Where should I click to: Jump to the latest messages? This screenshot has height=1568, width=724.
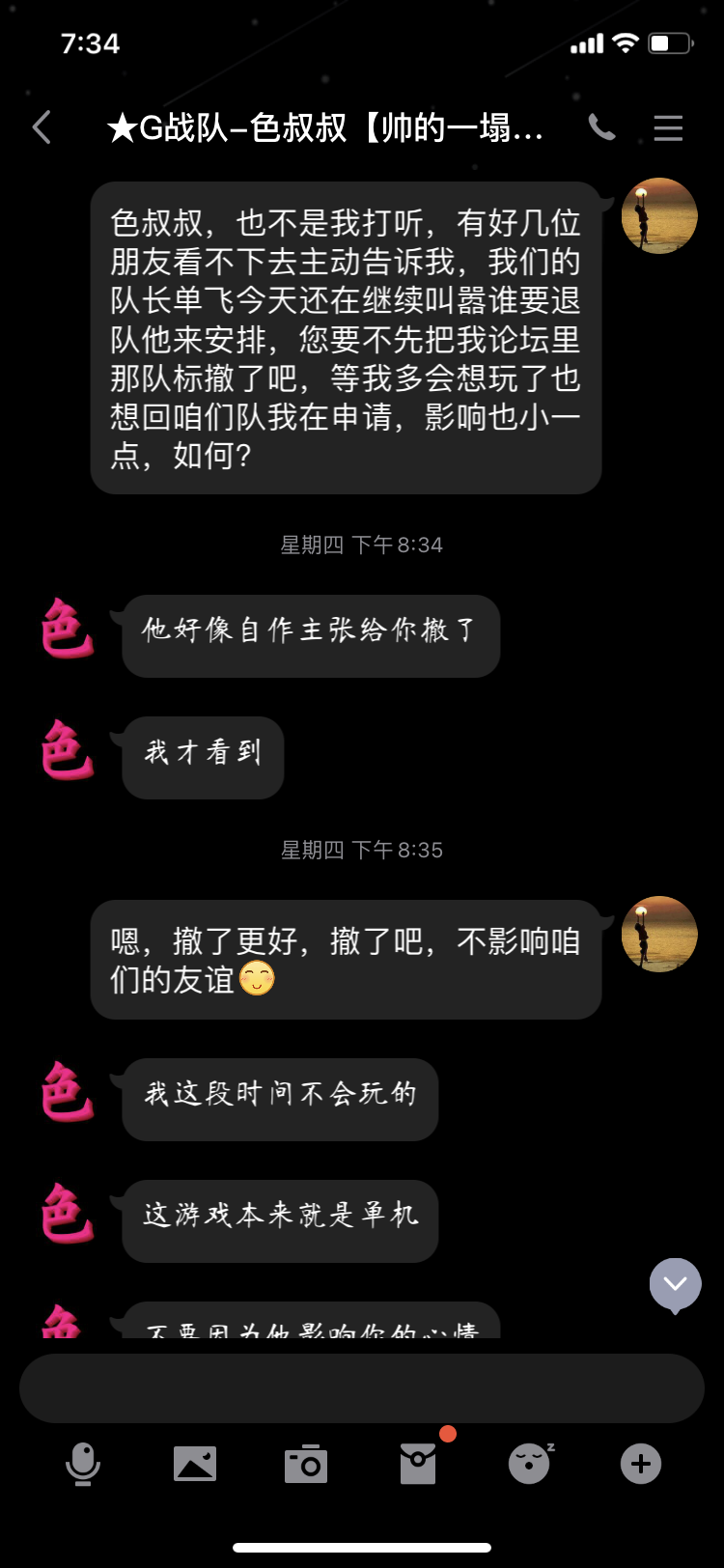675,1284
